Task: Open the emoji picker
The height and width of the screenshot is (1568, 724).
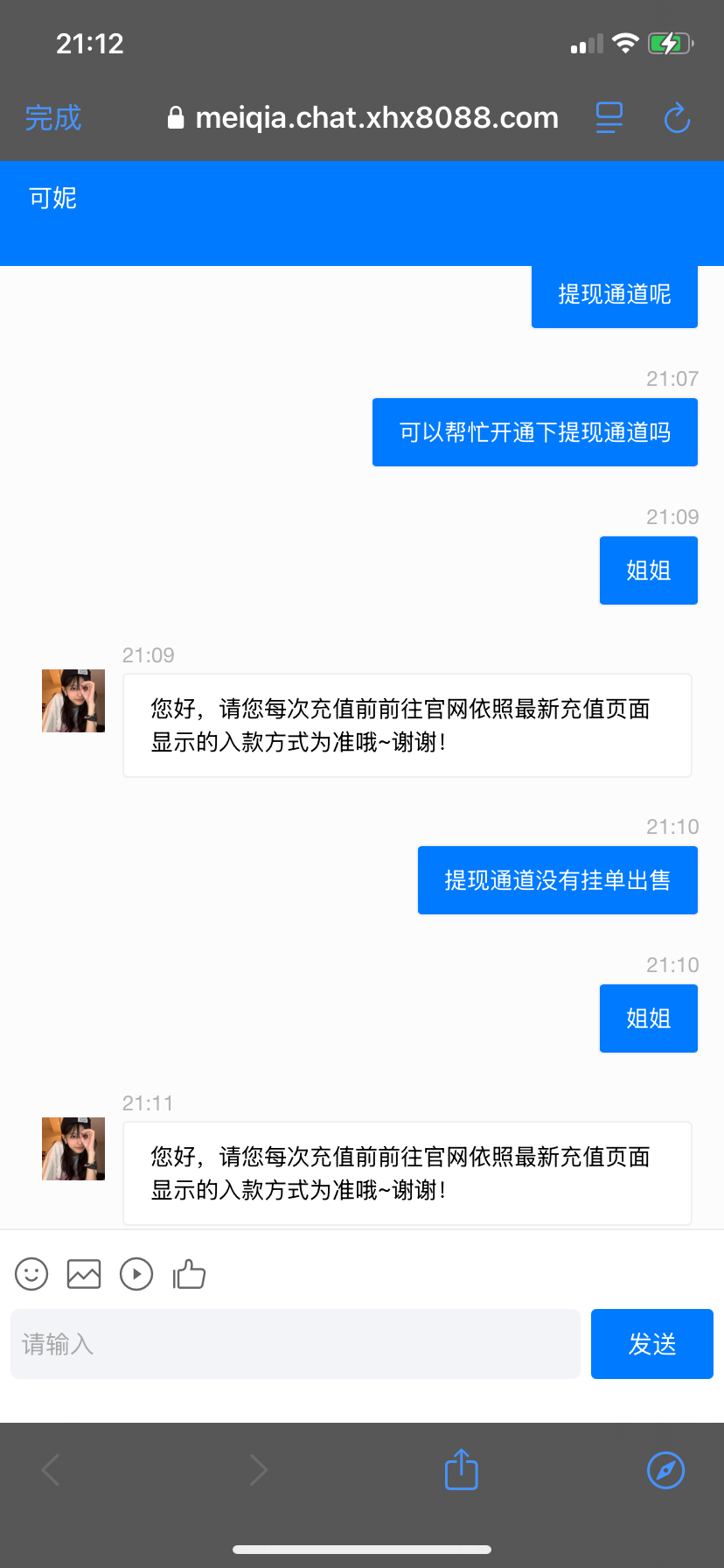Action: pos(31,1274)
